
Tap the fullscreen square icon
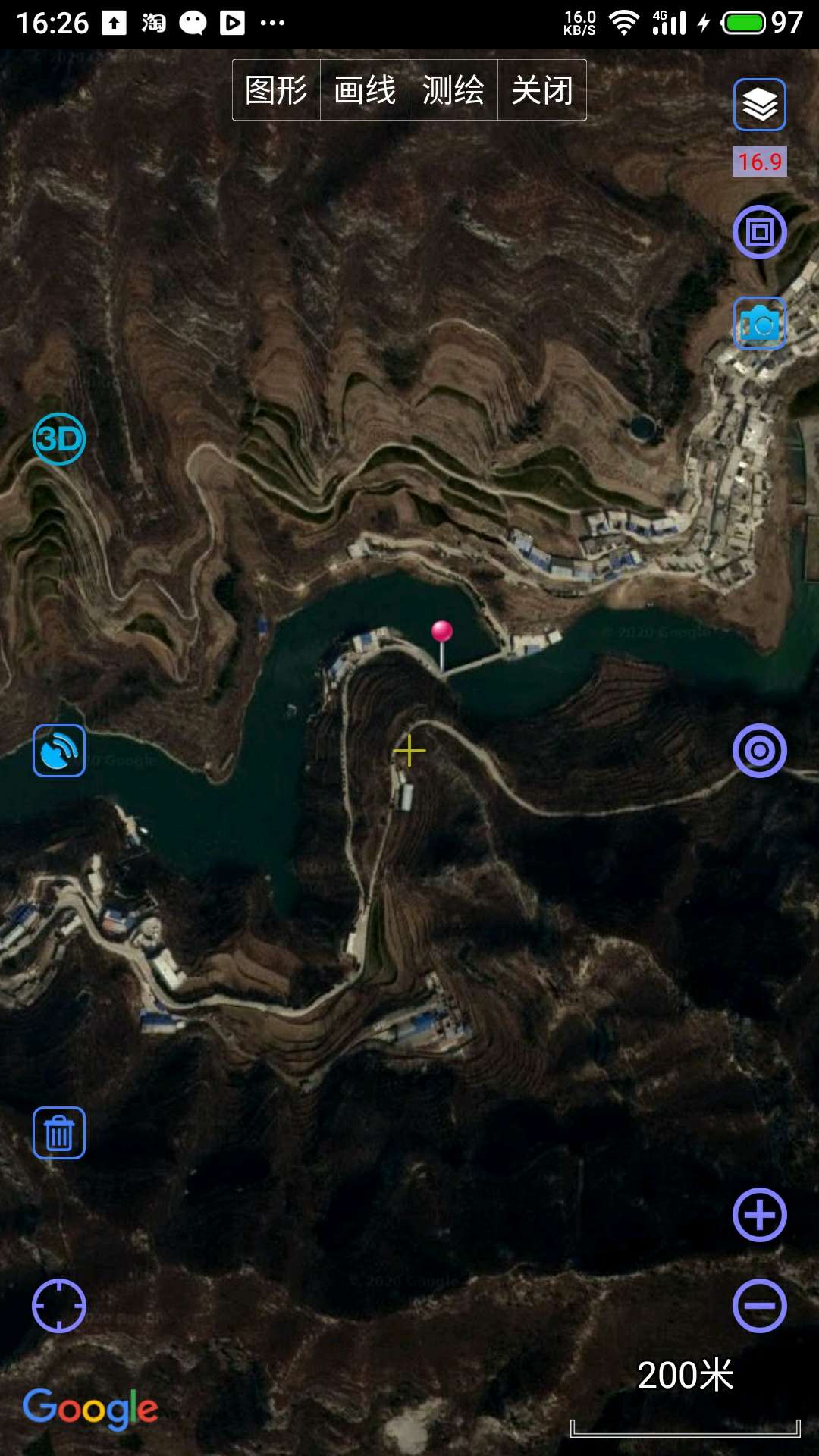click(x=759, y=232)
